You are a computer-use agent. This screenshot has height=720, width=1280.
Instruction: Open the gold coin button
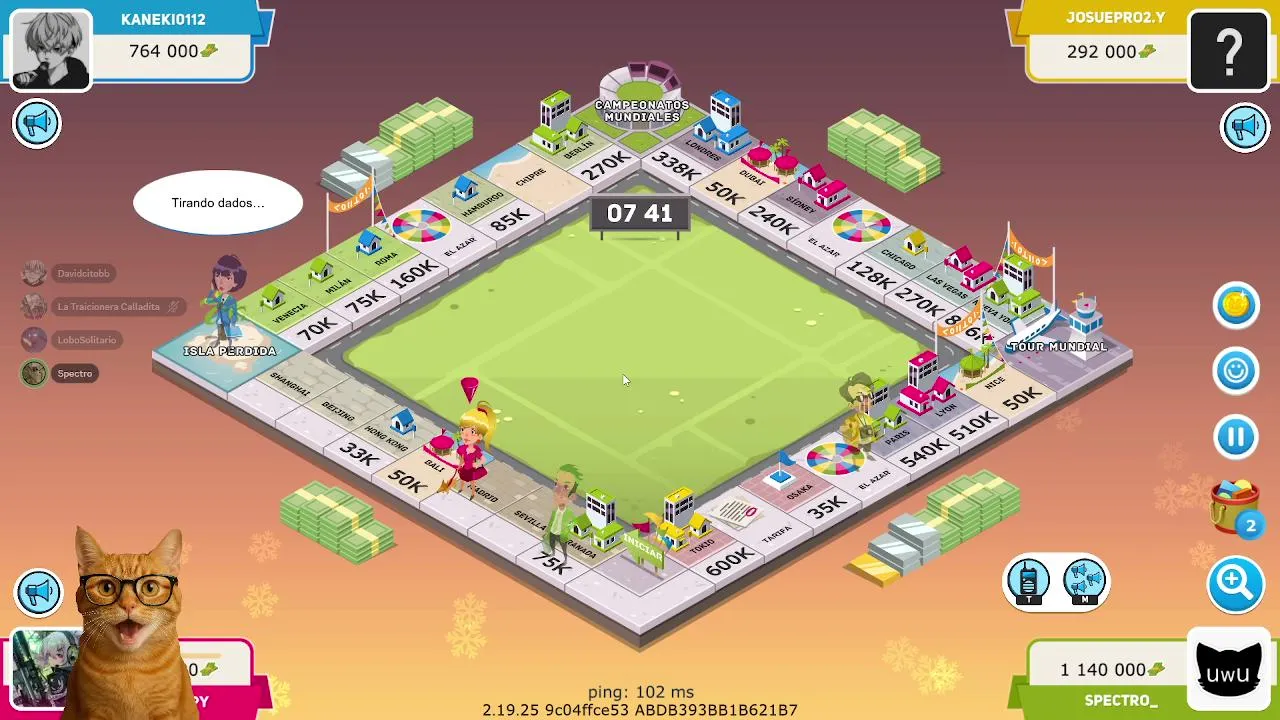pyautogui.click(x=1235, y=305)
